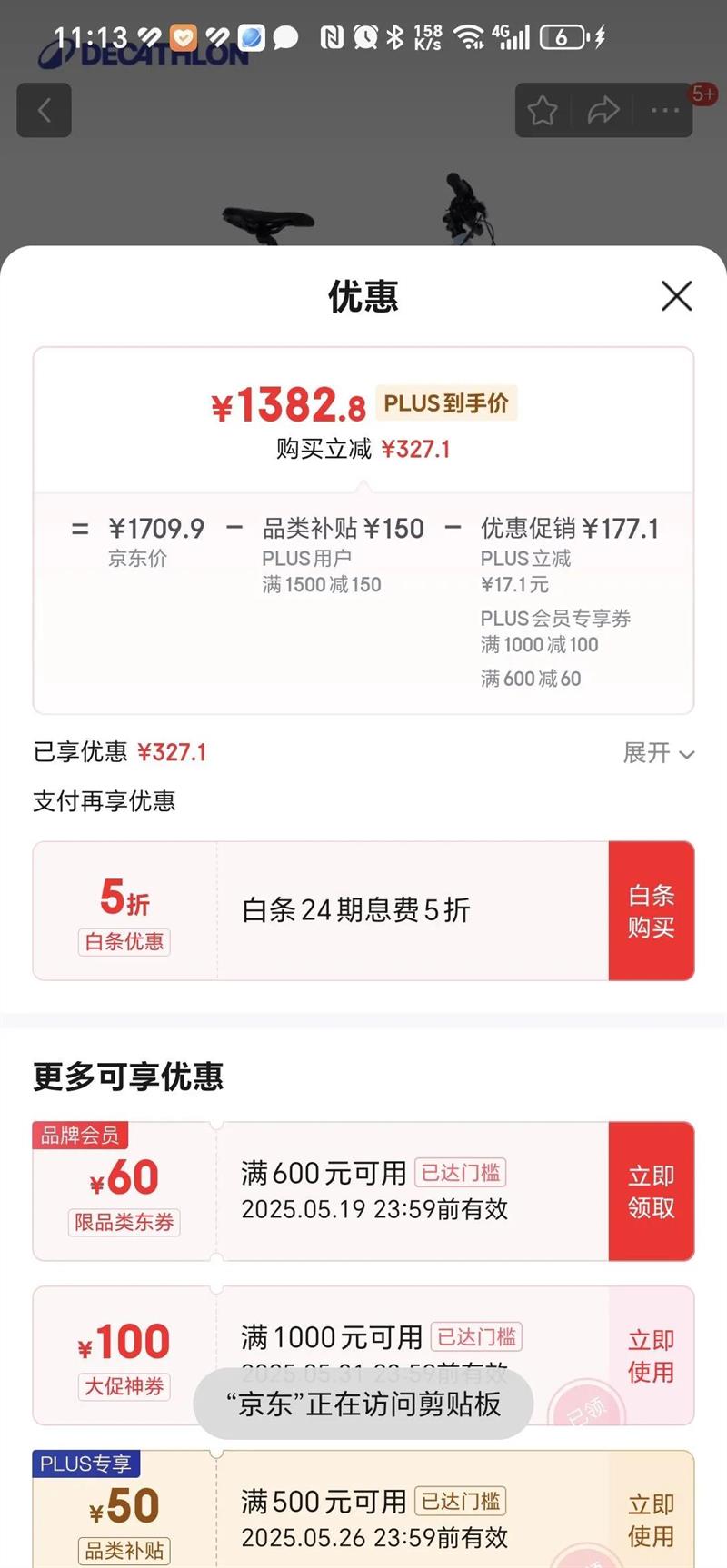Favorite this product with the star
The height and width of the screenshot is (1568, 727).
[x=543, y=111]
